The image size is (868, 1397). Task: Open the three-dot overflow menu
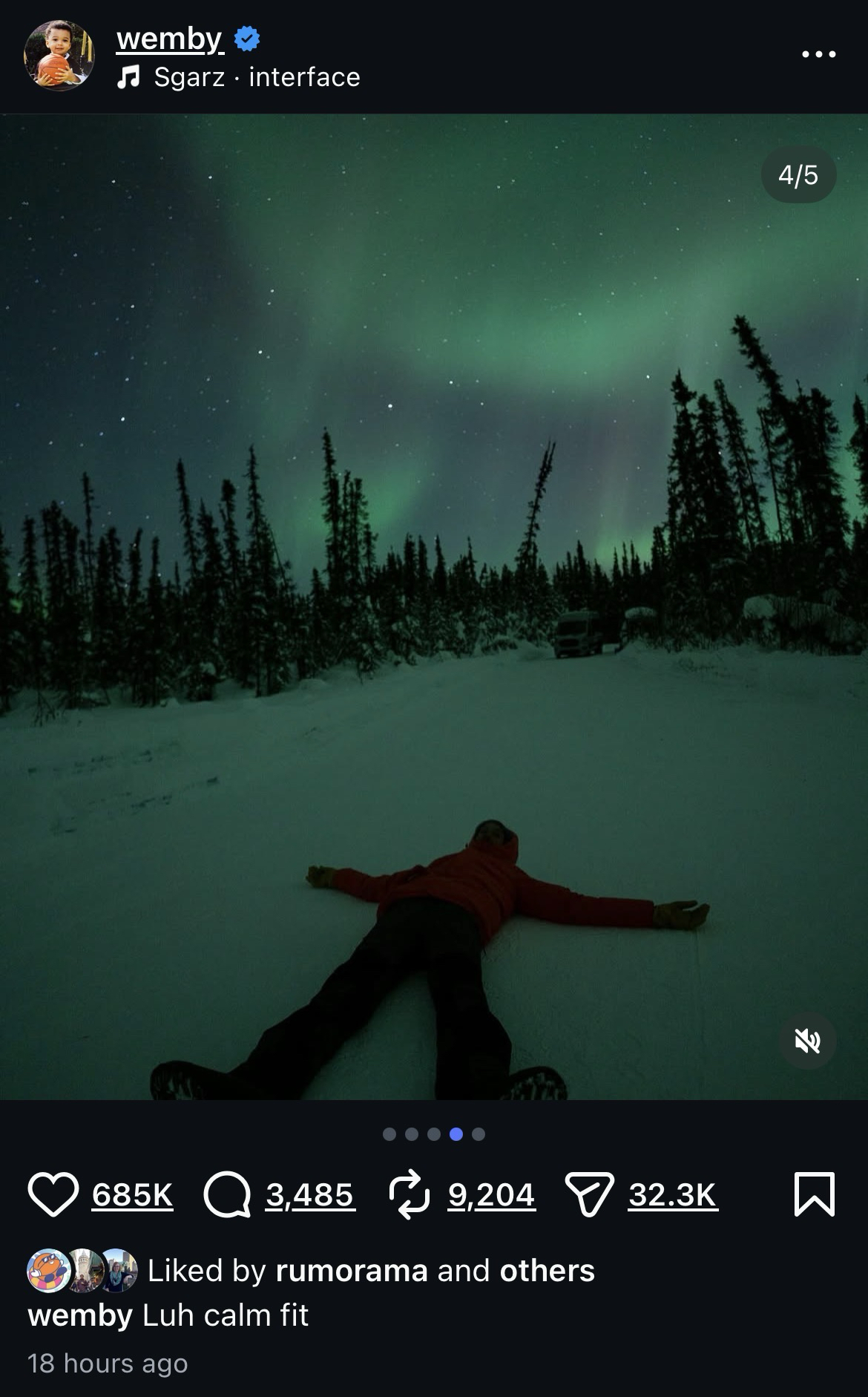(818, 54)
